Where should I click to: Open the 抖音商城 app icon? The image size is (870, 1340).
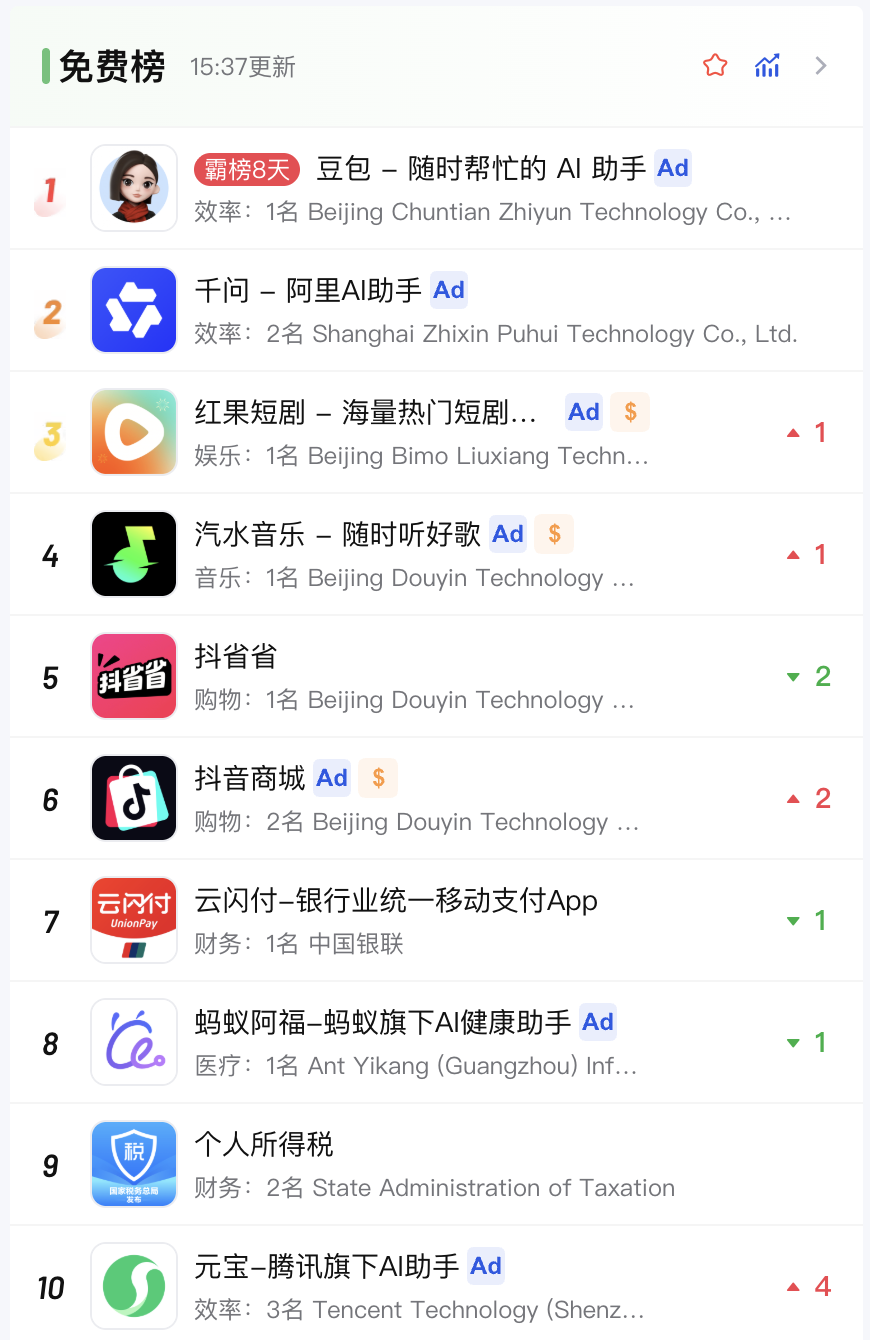pos(133,798)
